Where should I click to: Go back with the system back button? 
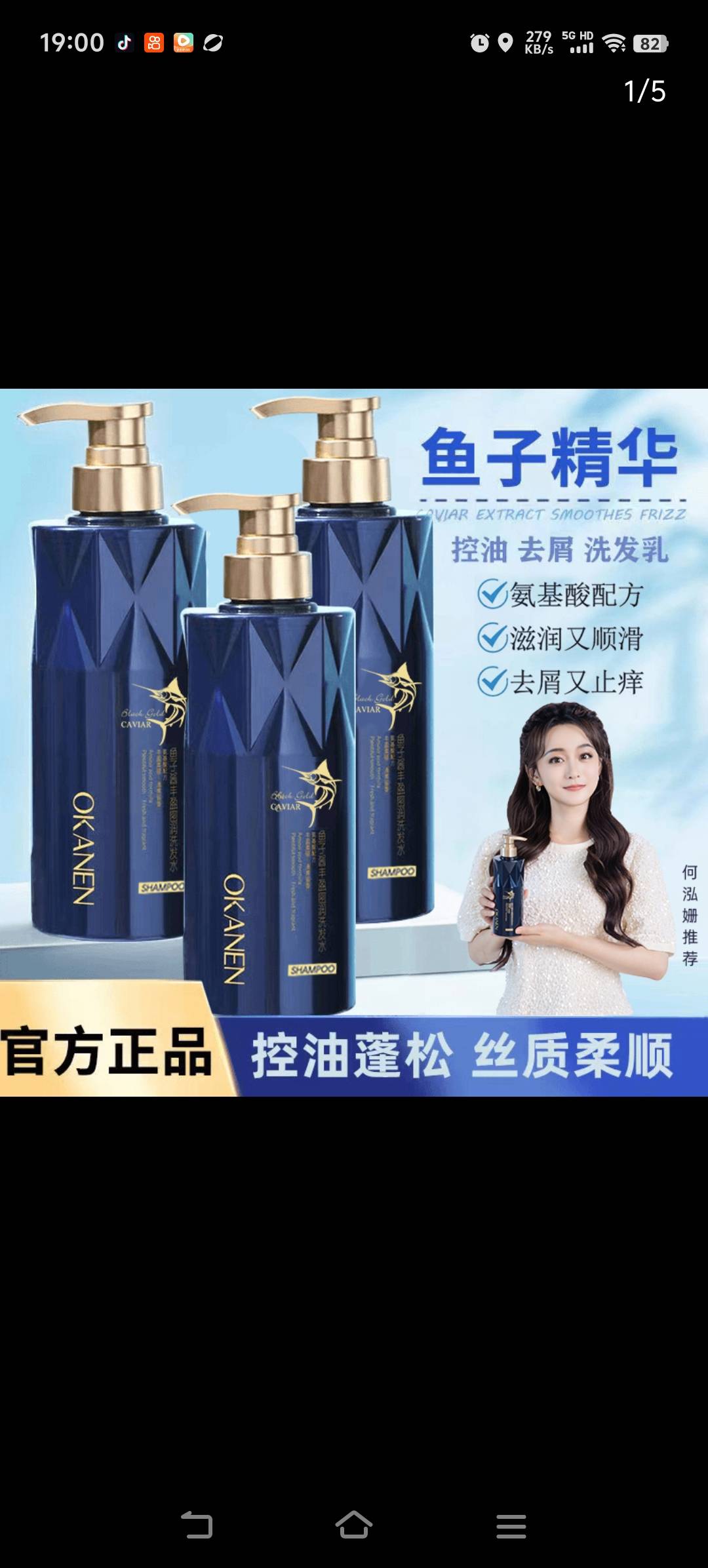coord(197,1525)
